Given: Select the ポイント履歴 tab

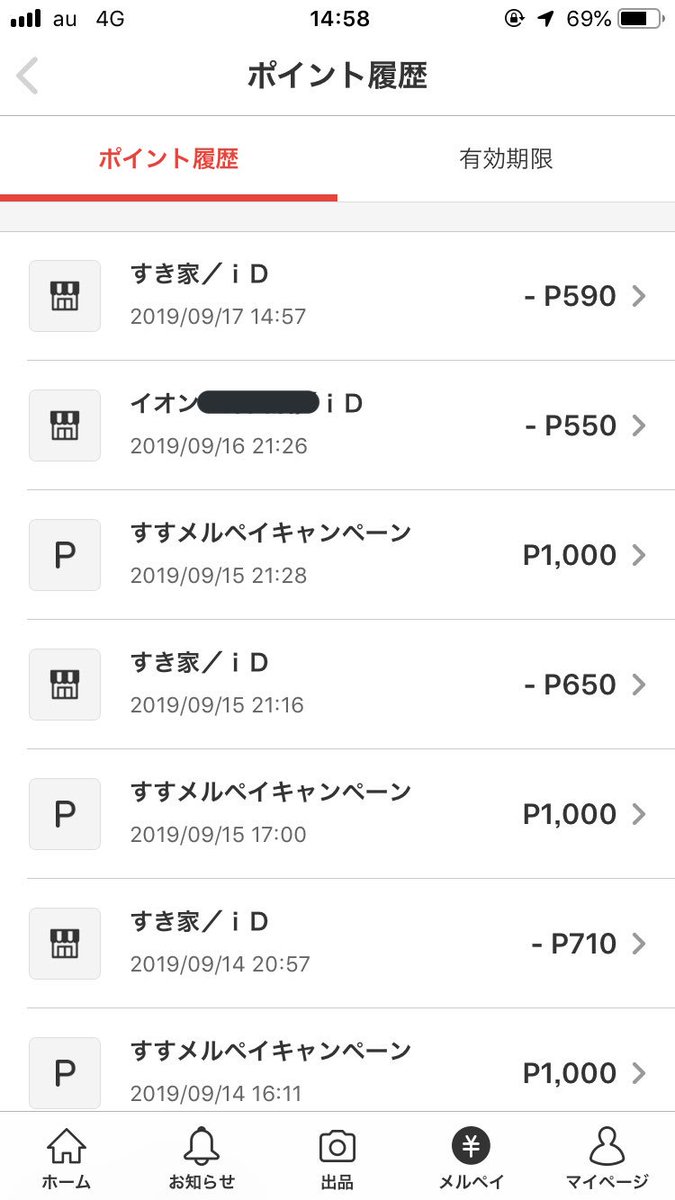Looking at the screenshot, I should [x=168, y=158].
